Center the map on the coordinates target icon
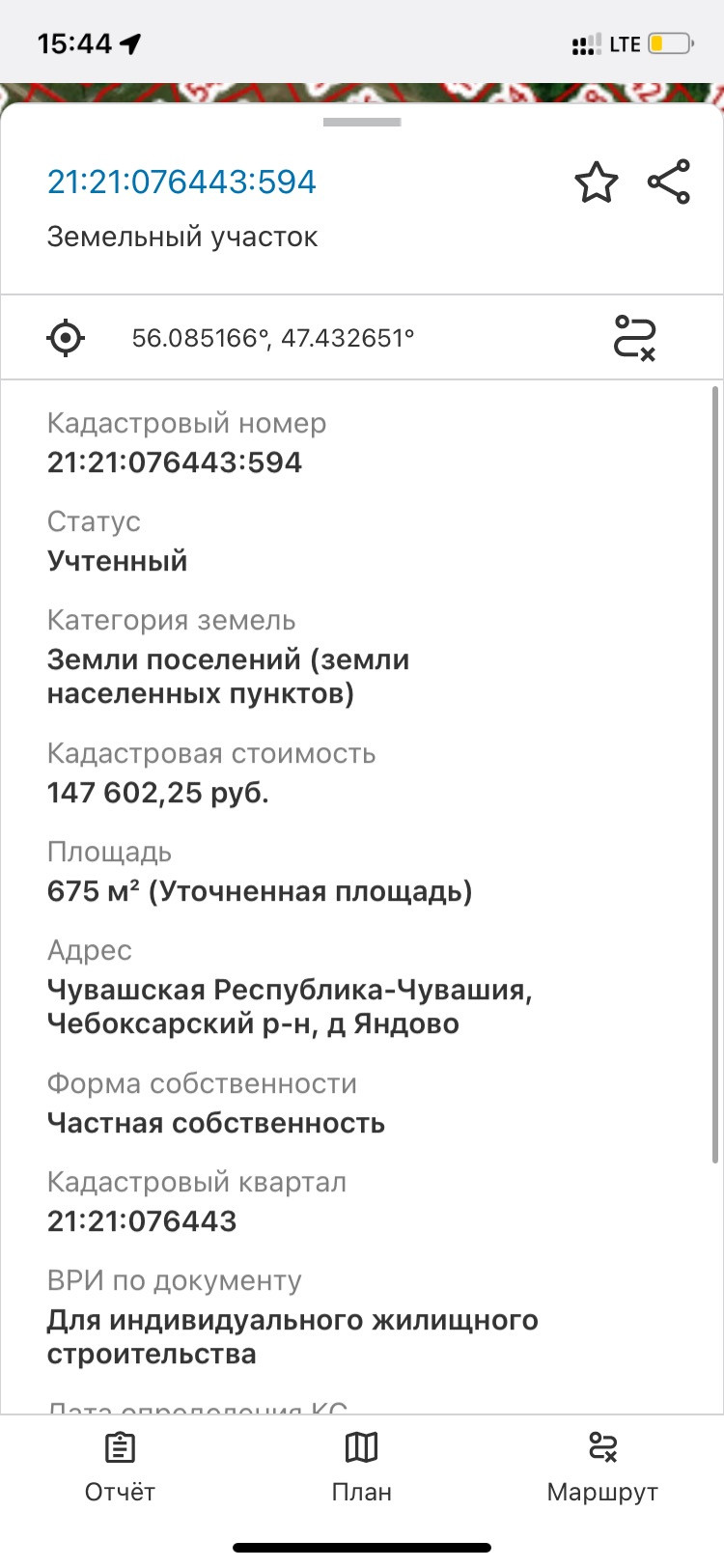724x1568 pixels. 66,338
